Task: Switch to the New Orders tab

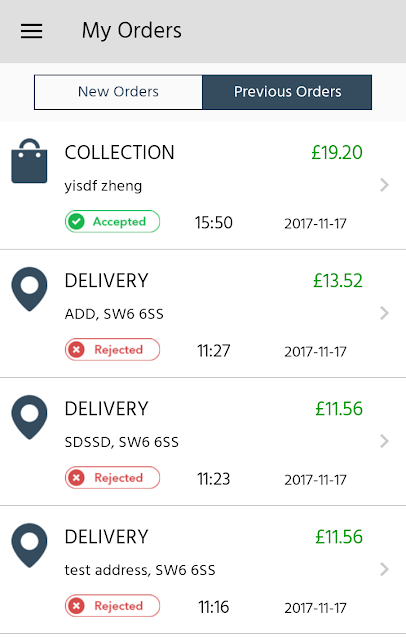Action: click(118, 92)
